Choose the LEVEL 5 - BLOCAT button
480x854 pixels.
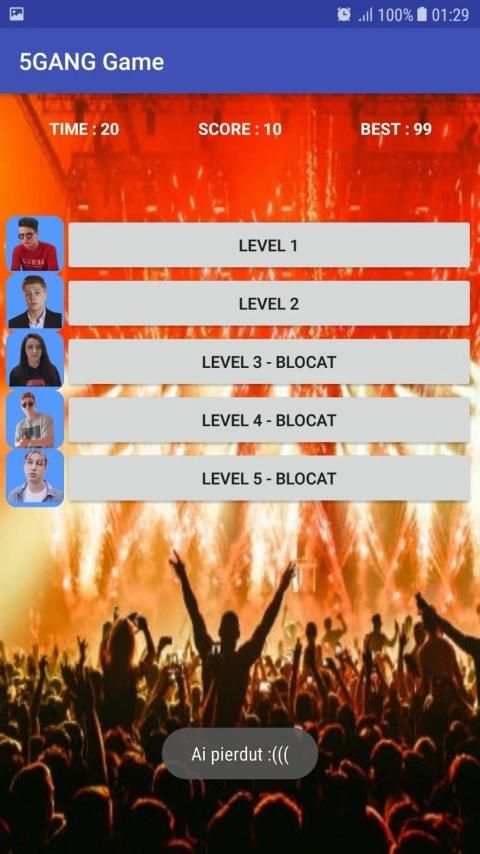point(269,478)
